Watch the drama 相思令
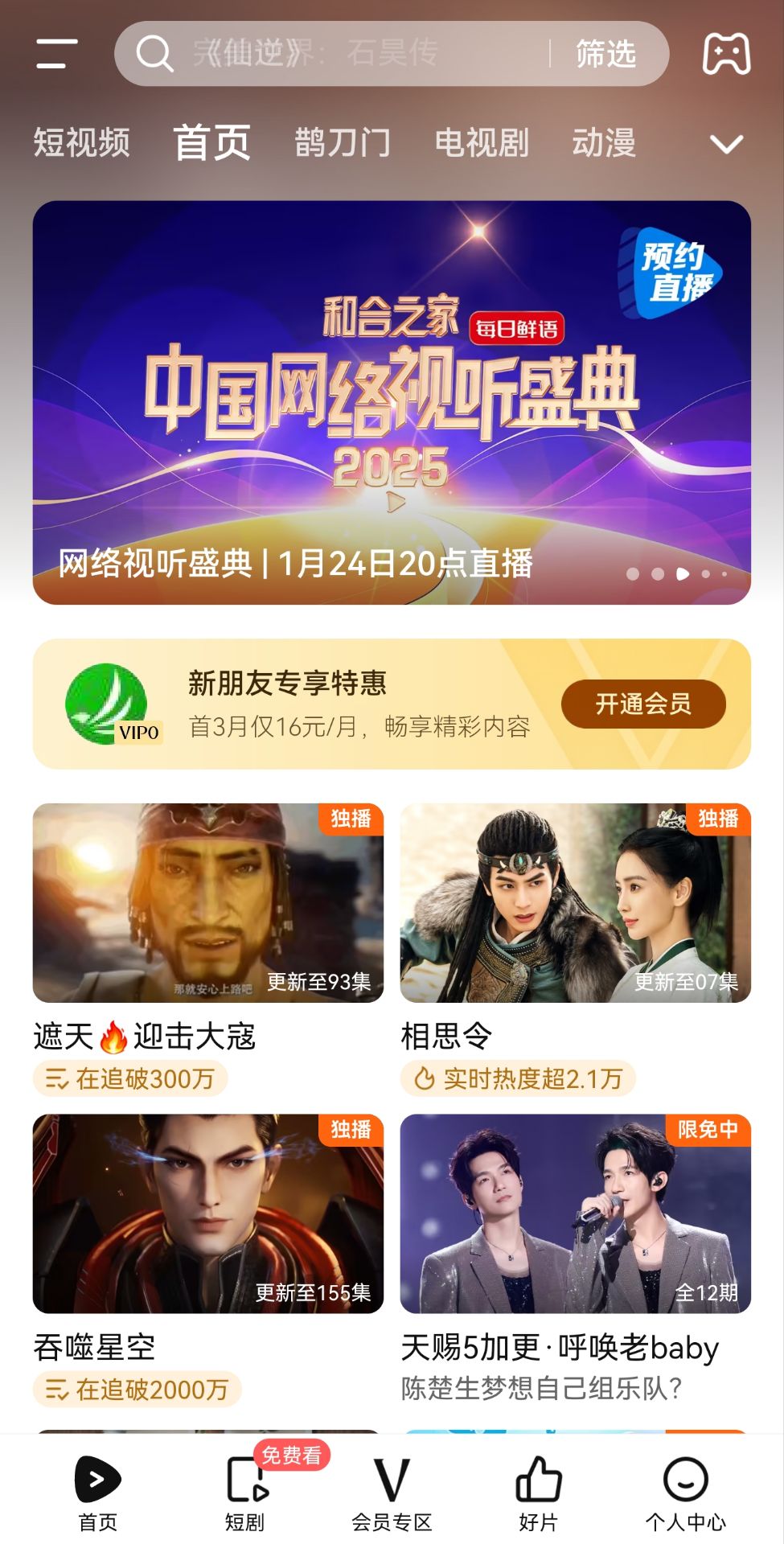 (575, 903)
